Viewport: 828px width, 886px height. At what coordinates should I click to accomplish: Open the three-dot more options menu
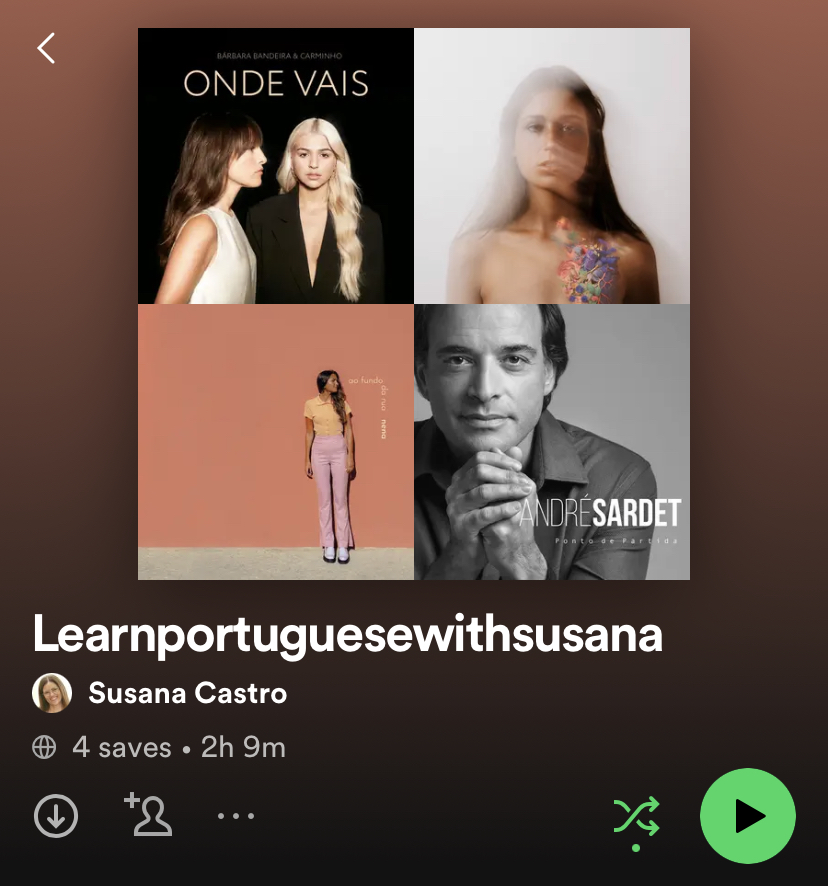pos(236,816)
